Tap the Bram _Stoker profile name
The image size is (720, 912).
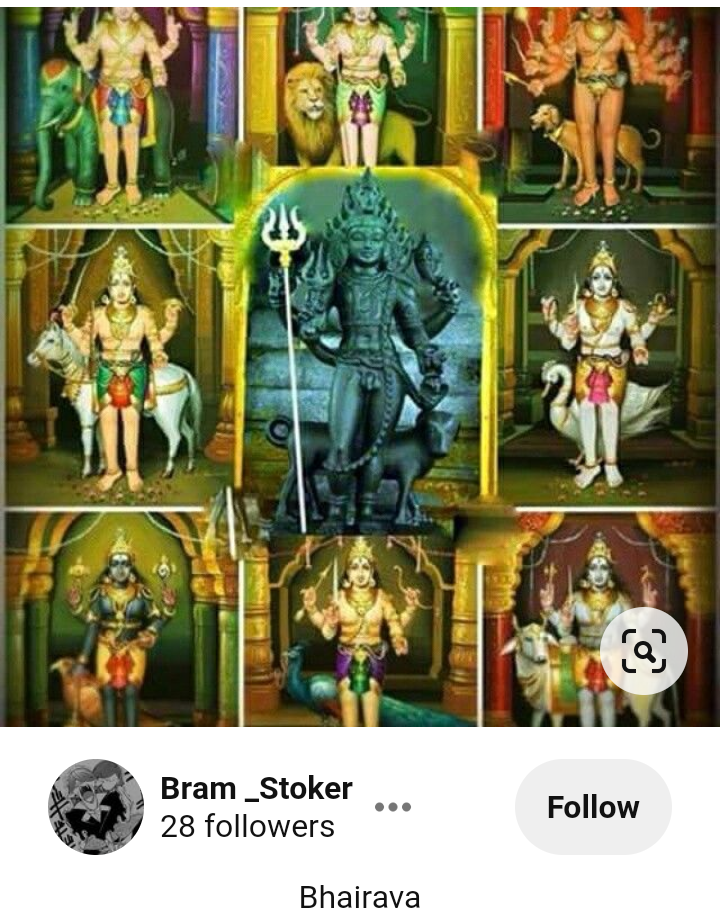[x=256, y=788]
